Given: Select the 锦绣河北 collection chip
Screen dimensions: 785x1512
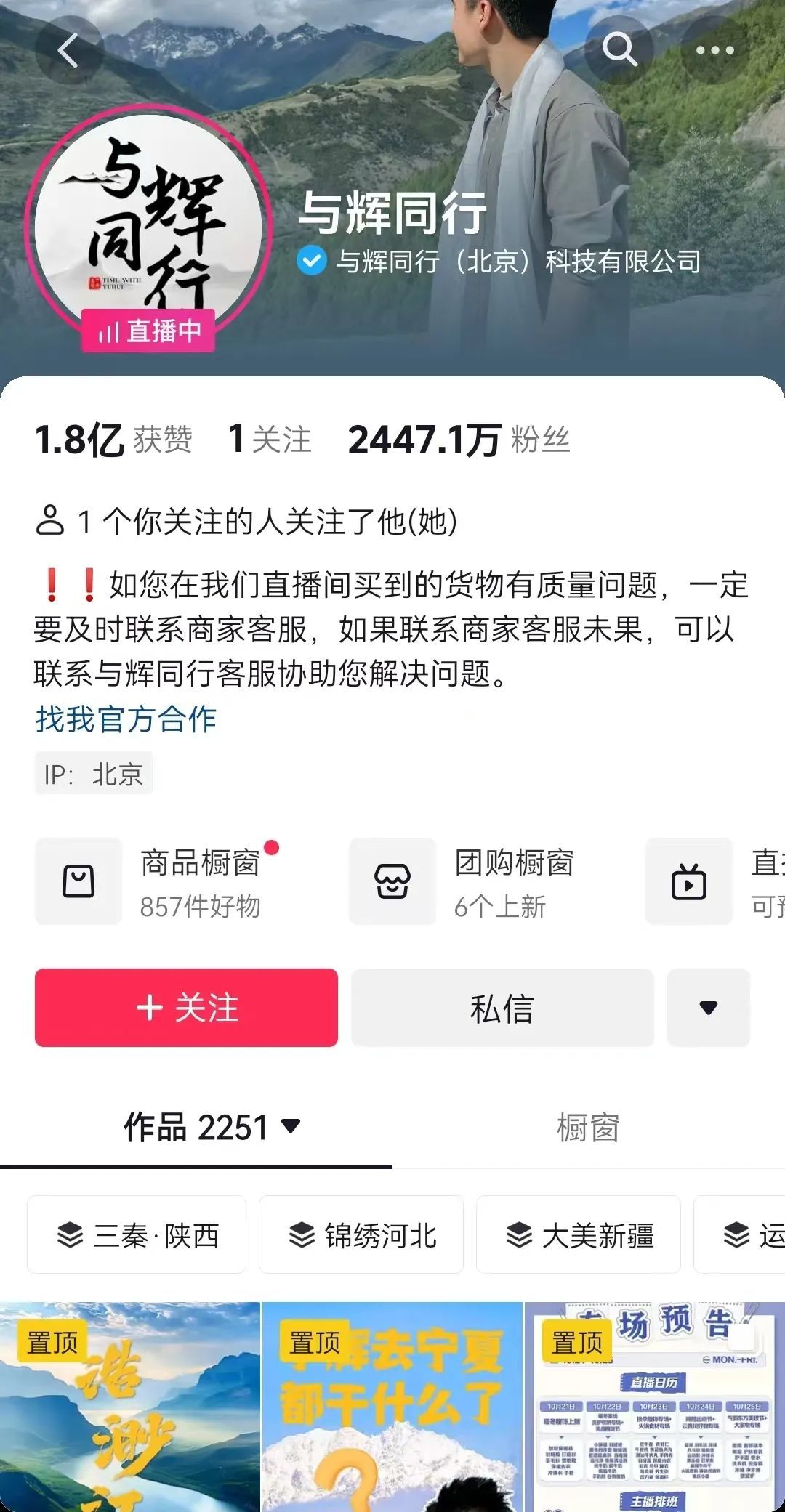Looking at the screenshot, I should pyautogui.click(x=361, y=1235).
